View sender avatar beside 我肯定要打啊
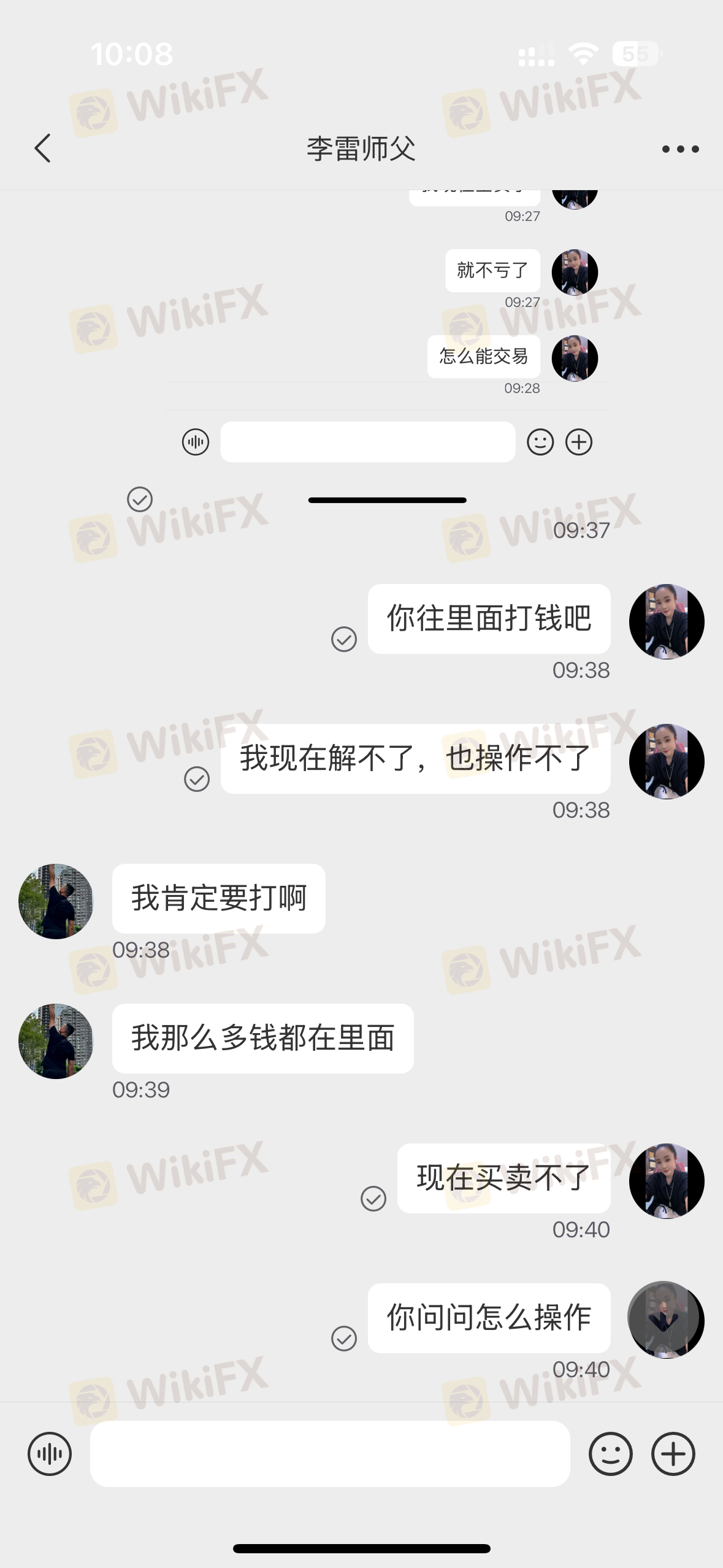This screenshot has width=723, height=1568. 56,901
